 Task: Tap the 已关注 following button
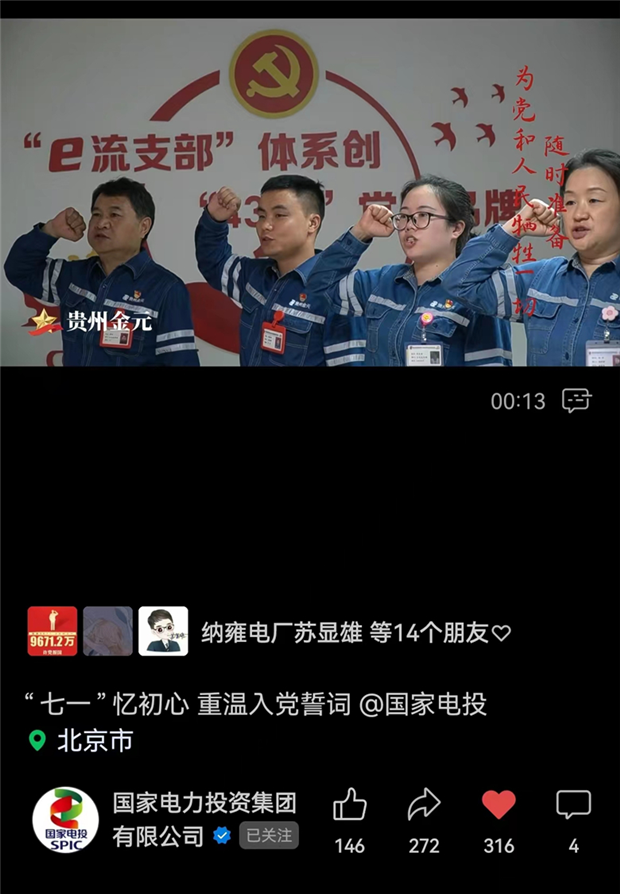[268, 836]
